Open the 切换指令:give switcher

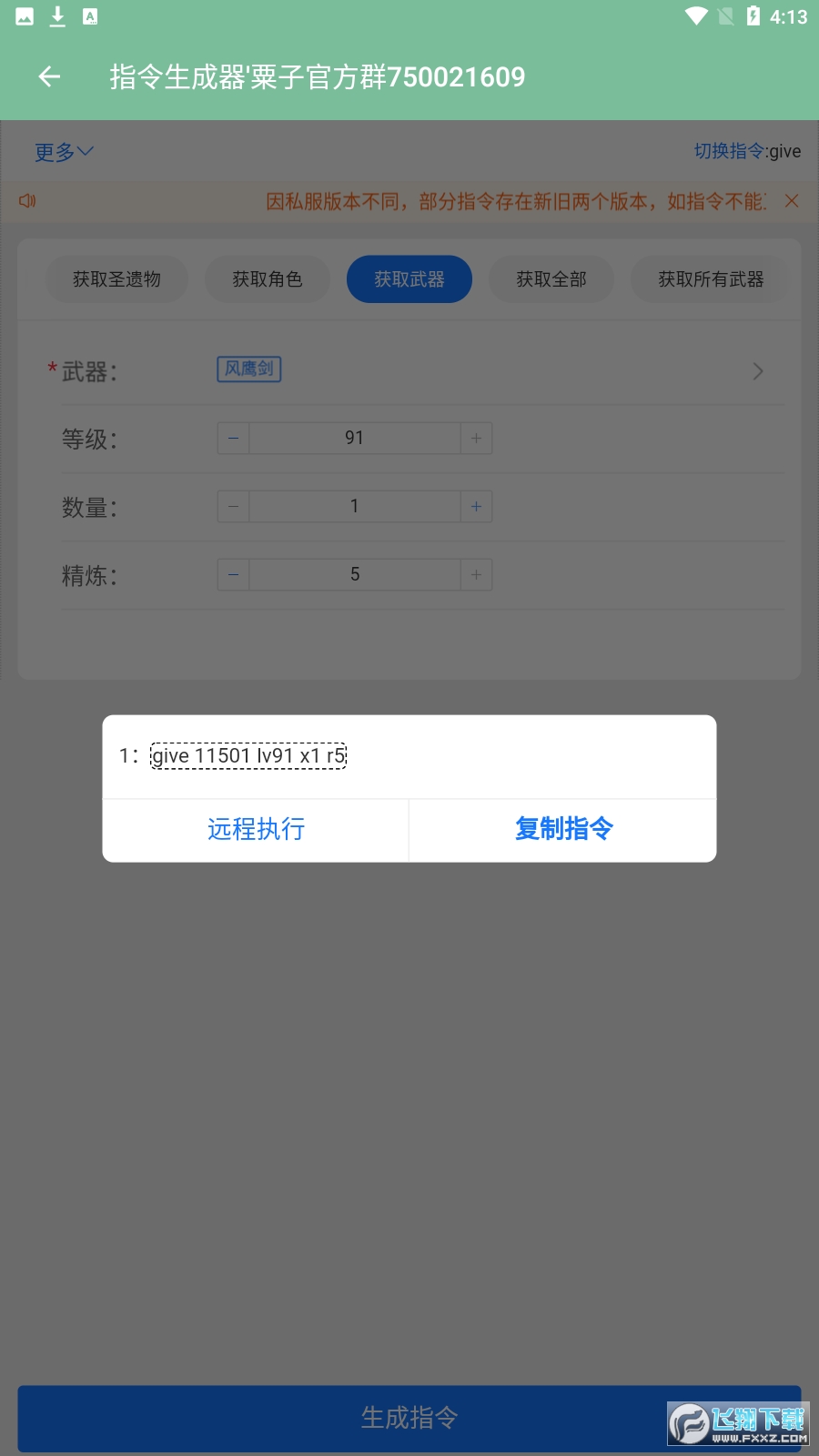[746, 151]
